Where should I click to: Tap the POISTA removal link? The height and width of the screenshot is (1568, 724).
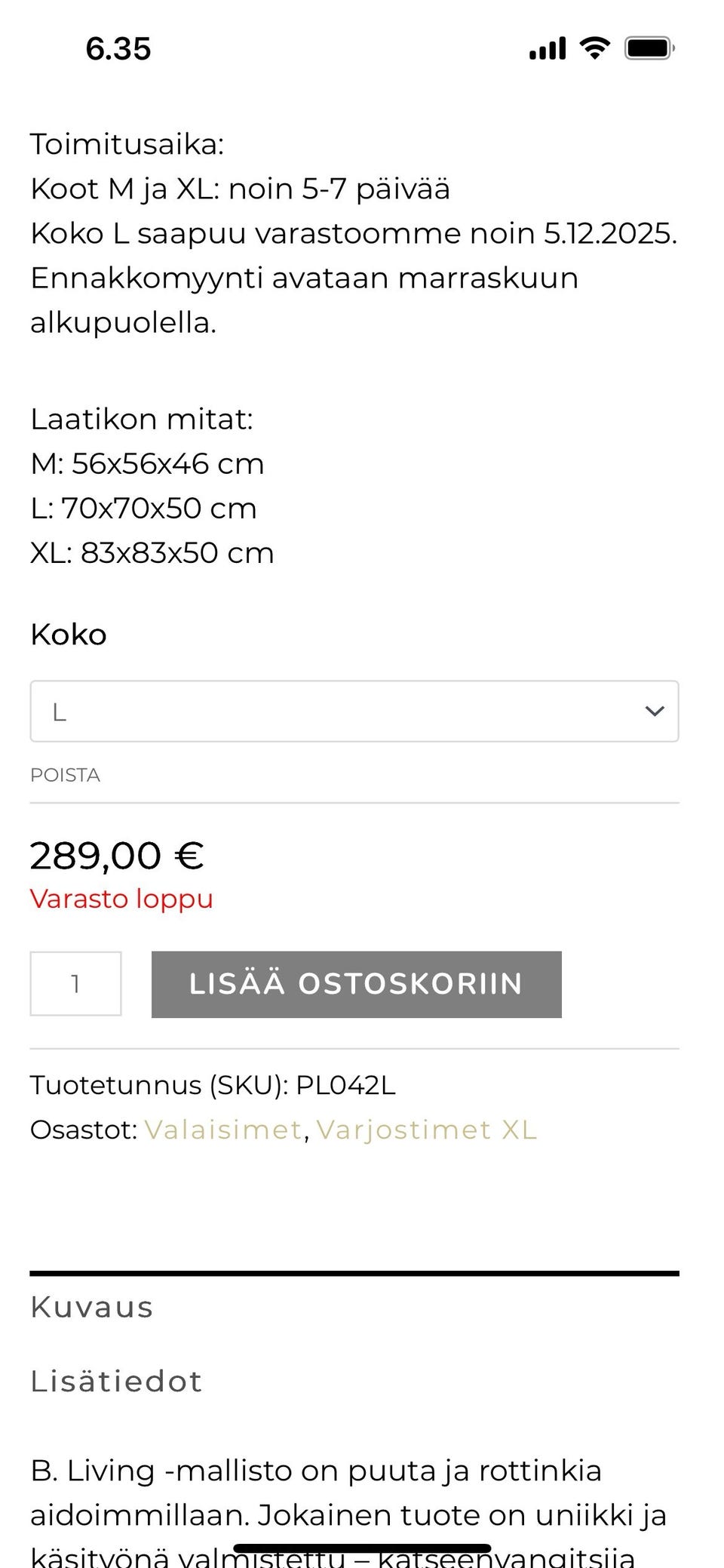66,774
